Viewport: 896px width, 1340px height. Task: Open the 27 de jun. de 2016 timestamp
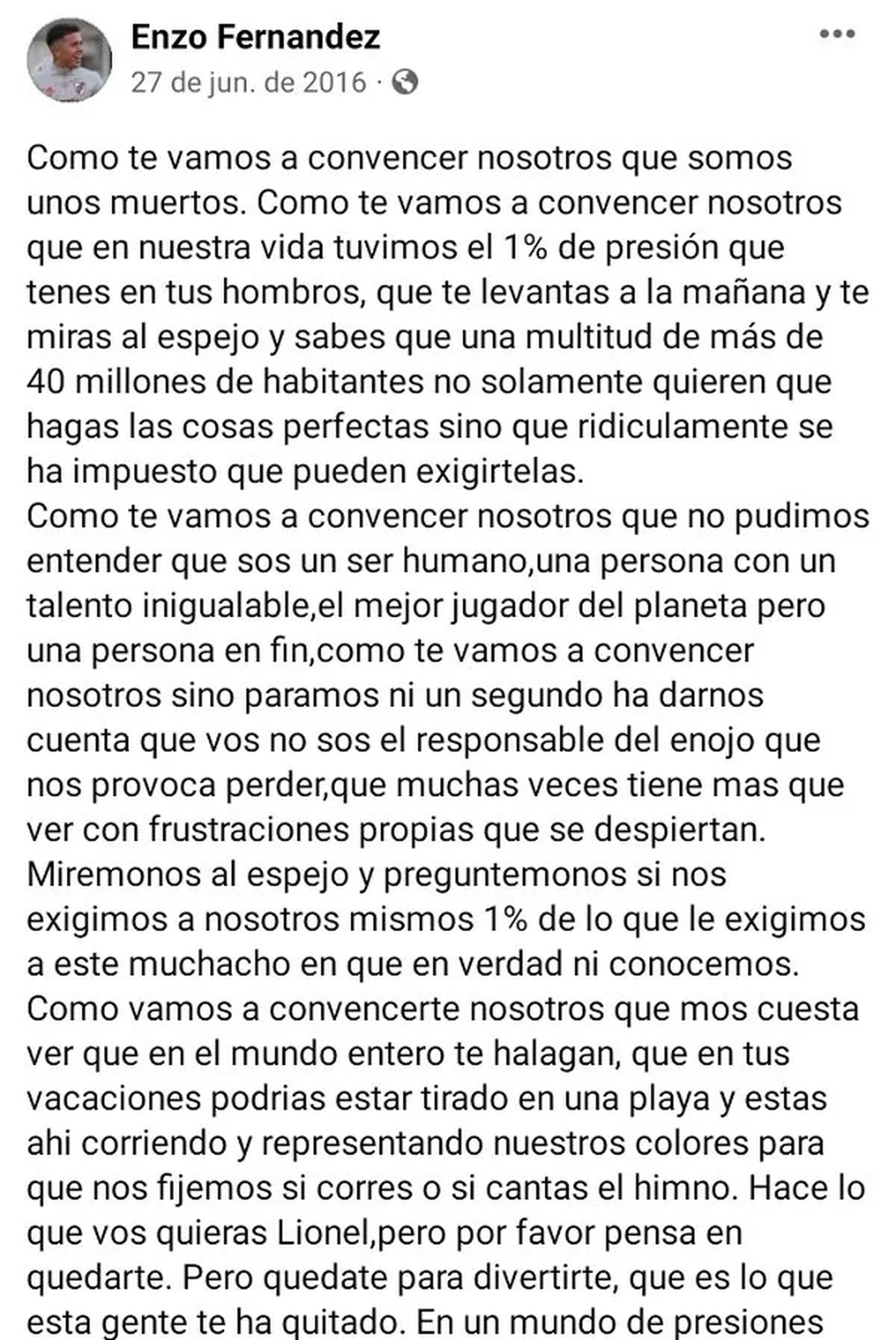coord(248,81)
